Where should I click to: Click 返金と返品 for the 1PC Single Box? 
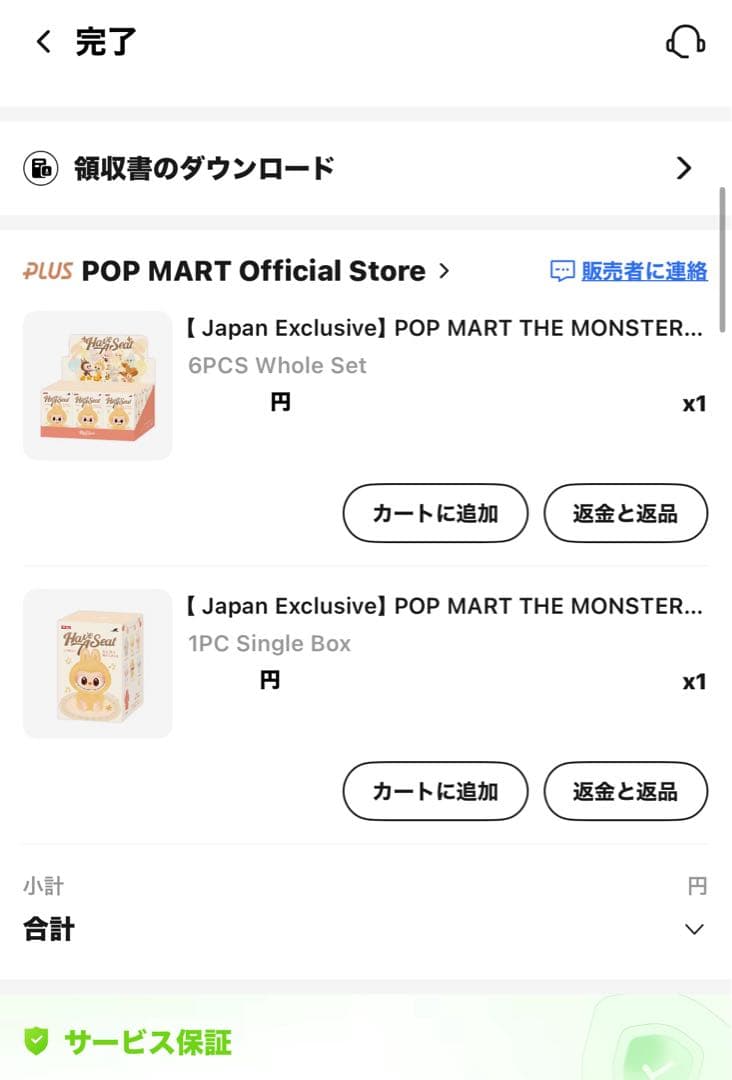tap(626, 791)
